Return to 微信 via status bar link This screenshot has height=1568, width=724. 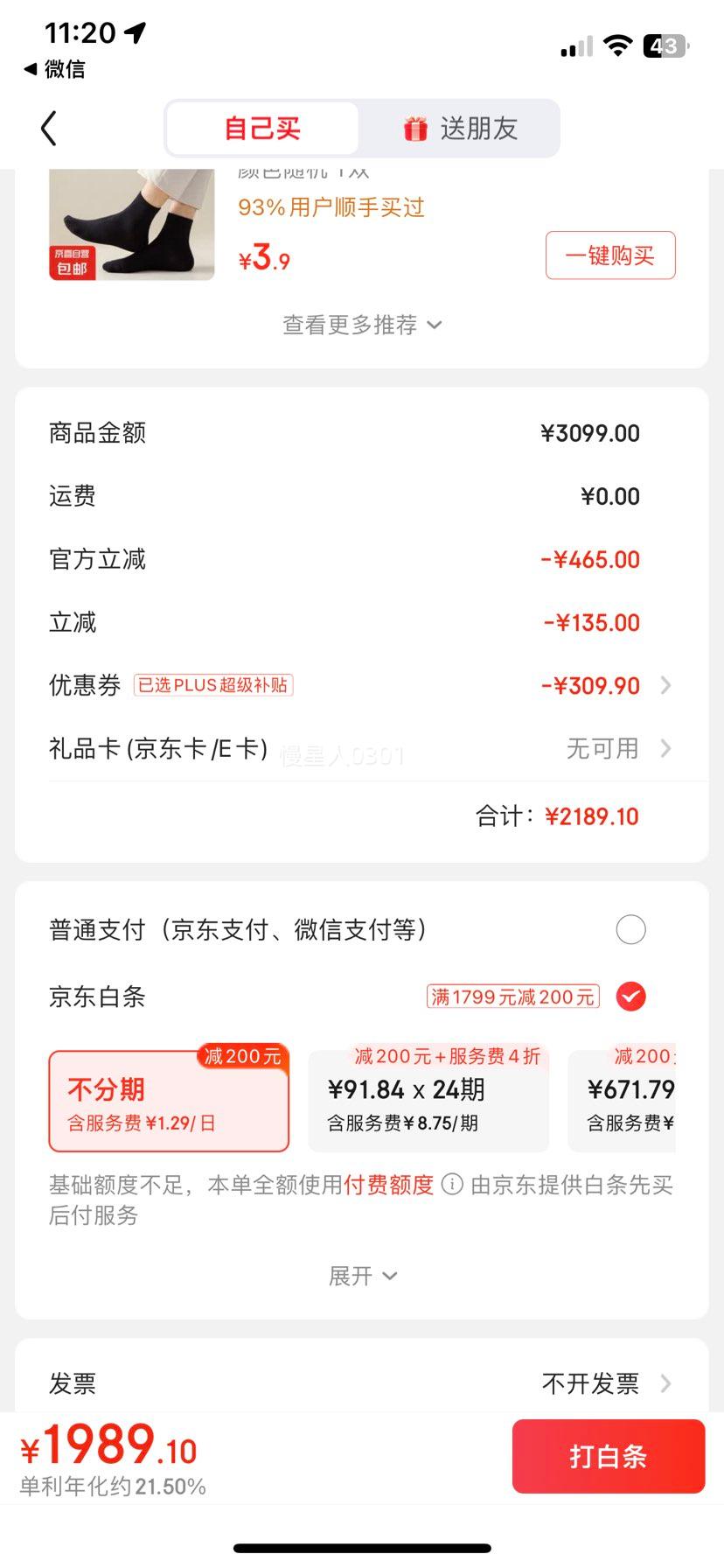coord(54,69)
